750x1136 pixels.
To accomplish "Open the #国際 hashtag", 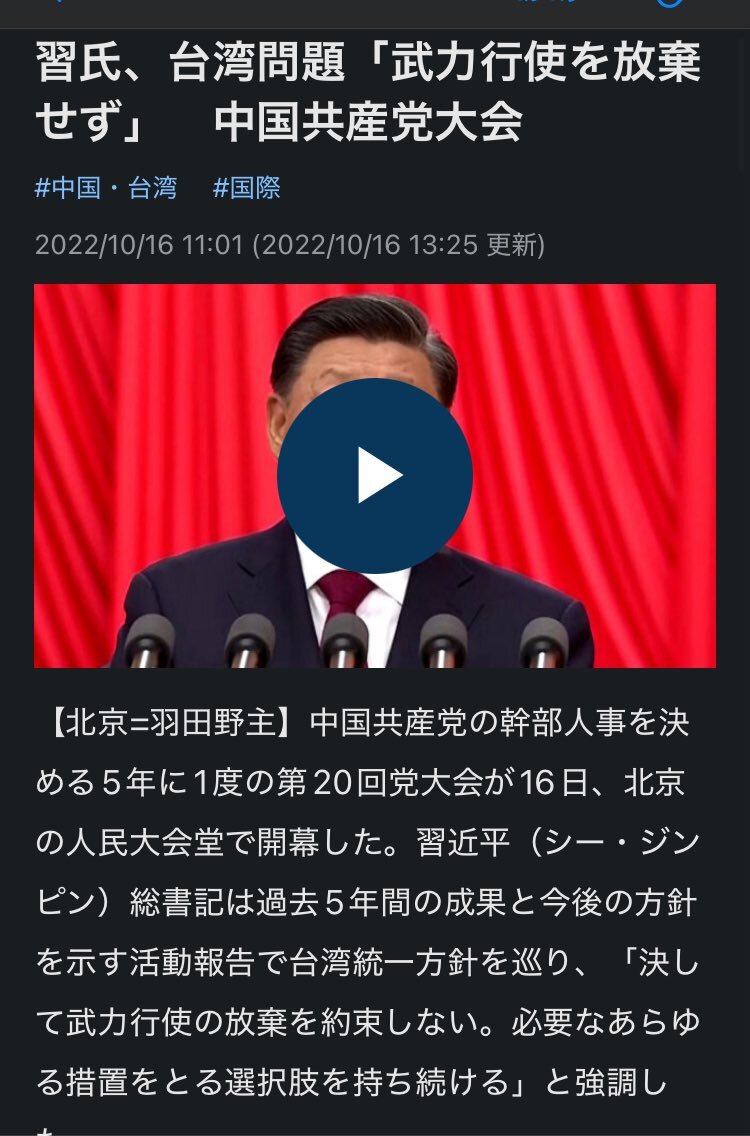I will click(x=246, y=188).
